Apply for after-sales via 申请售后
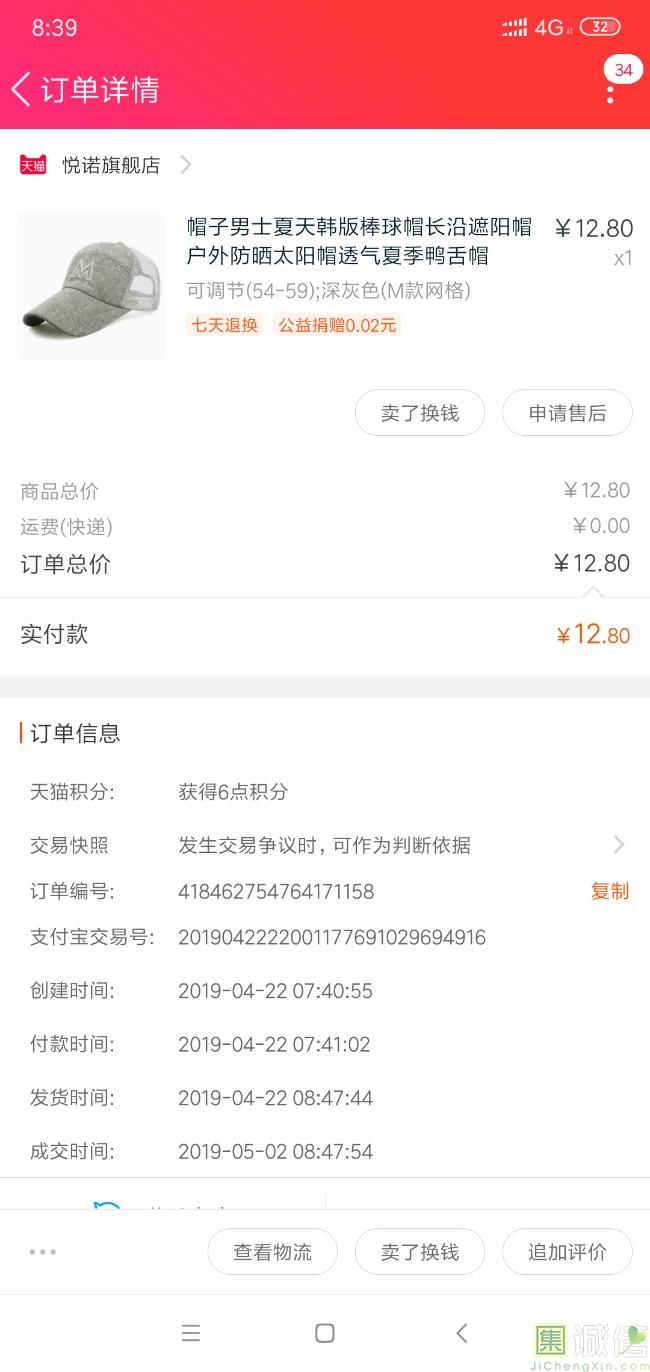This screenshot has width=650, height=1372. click(567, 413)
